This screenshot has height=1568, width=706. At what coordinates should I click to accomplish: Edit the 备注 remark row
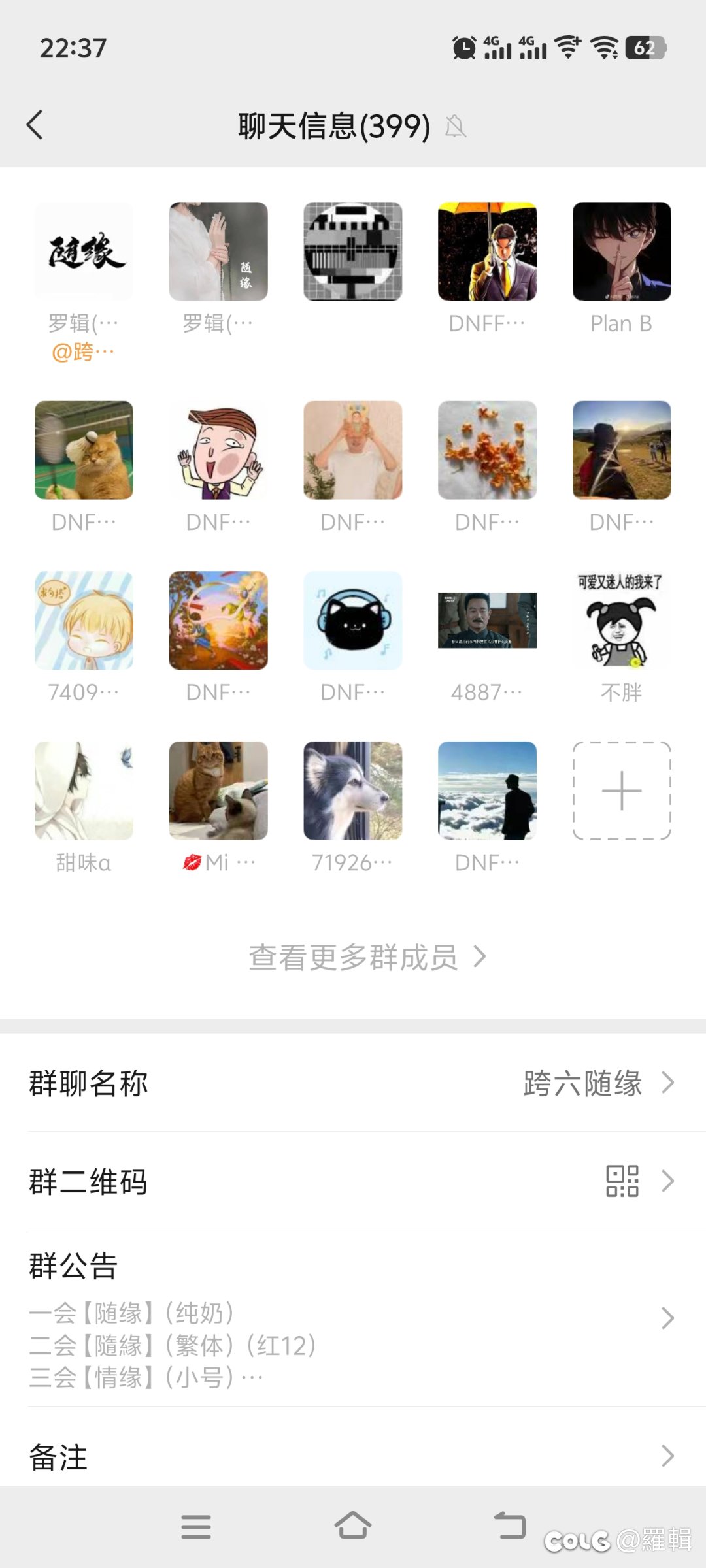click(x=353, y=1456)
